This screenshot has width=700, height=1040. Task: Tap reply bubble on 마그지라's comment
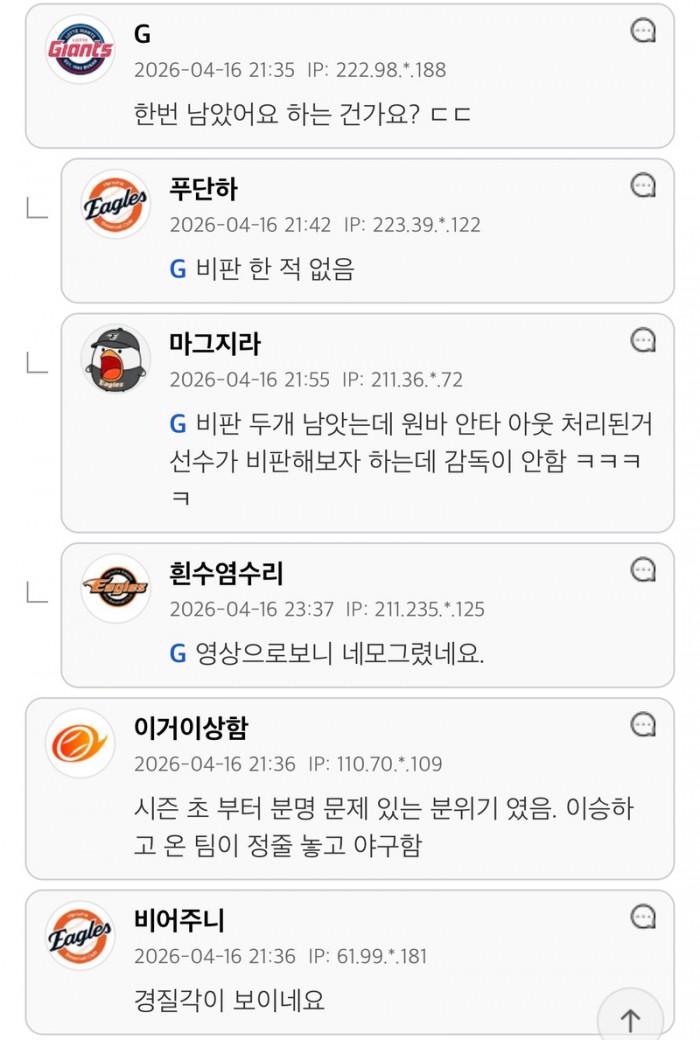point(644,340)
